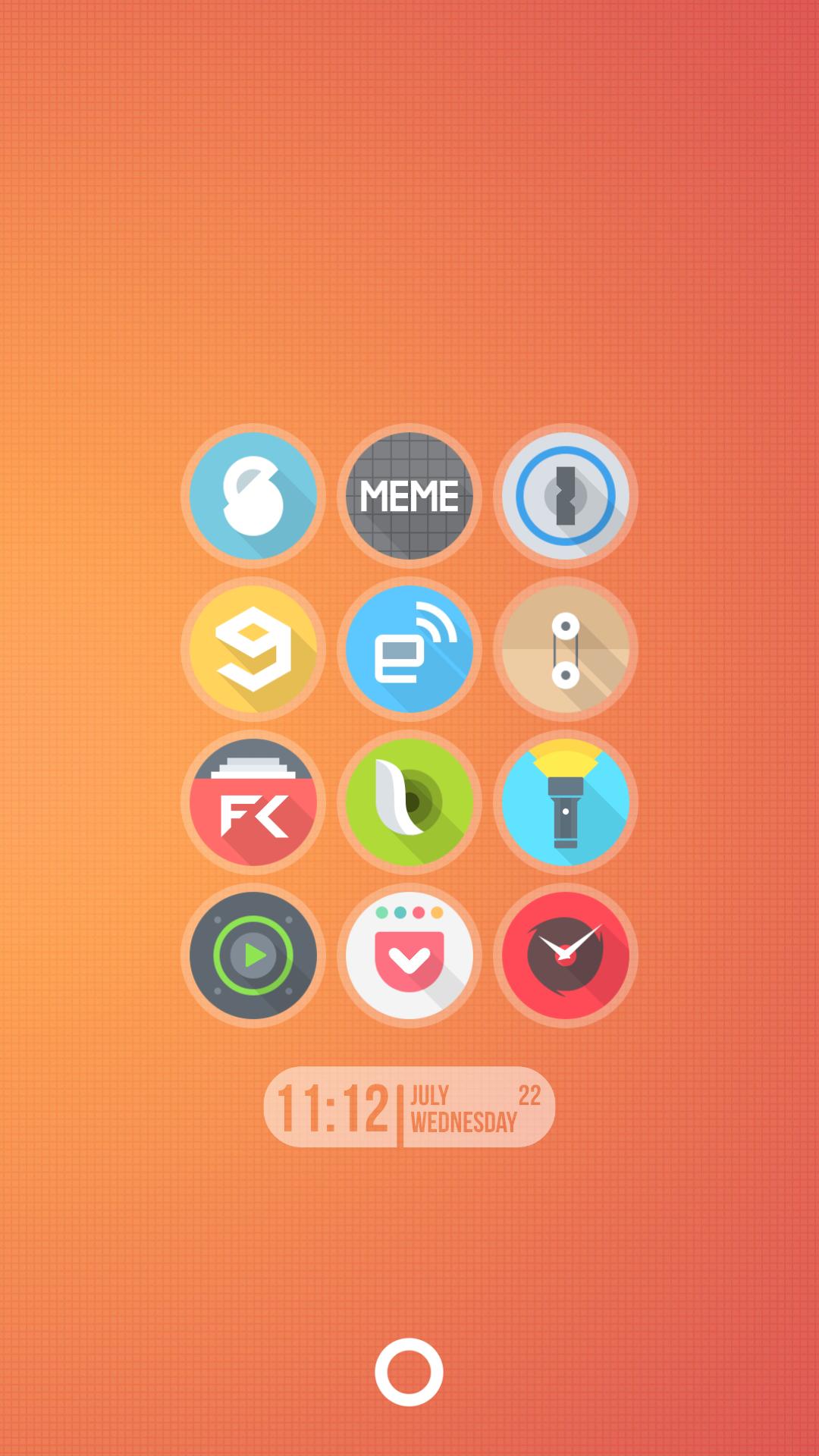Screen dimensions: 819x1456
Task: Select JULY on the date widget
Action: click(x=429, y=1094)
